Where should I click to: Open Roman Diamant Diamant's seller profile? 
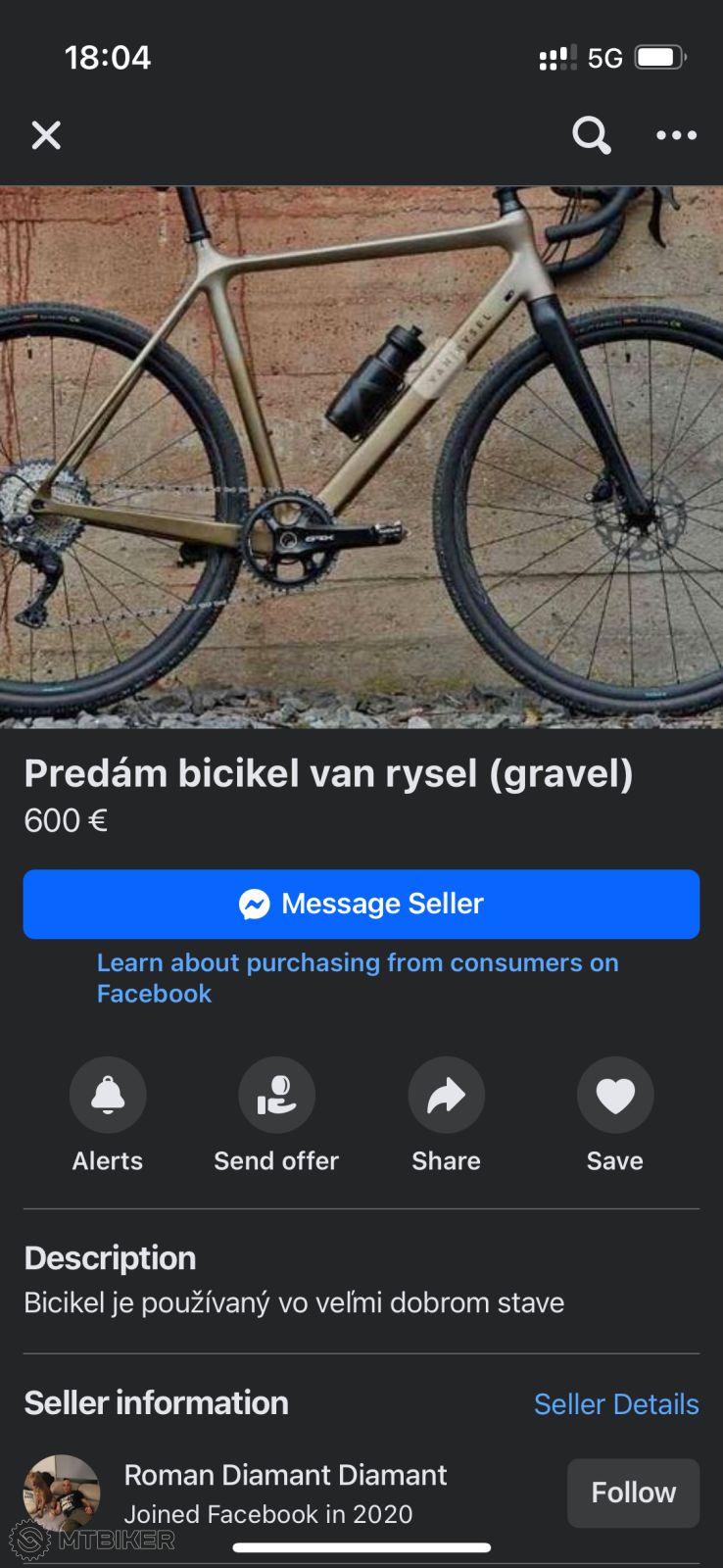pos(284,1475)
